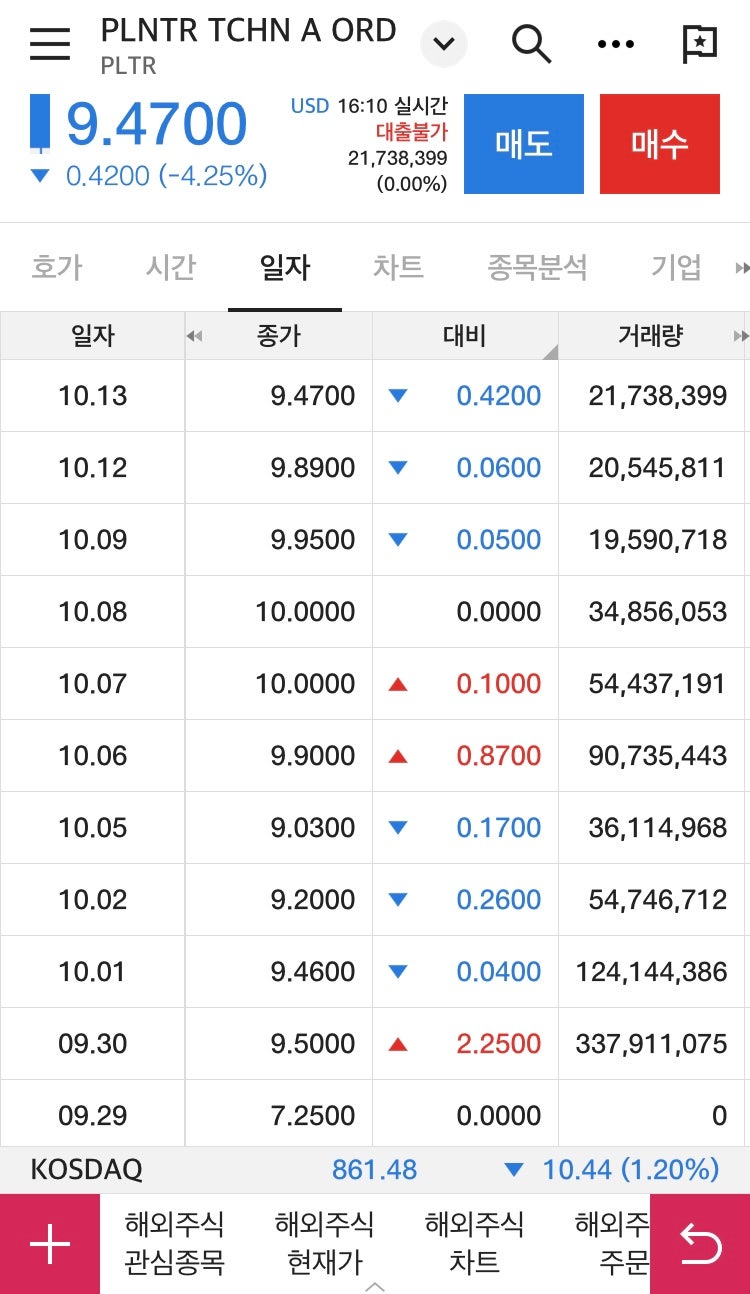
Task: Switch to the 호가 tab
Action: [55, 267]
